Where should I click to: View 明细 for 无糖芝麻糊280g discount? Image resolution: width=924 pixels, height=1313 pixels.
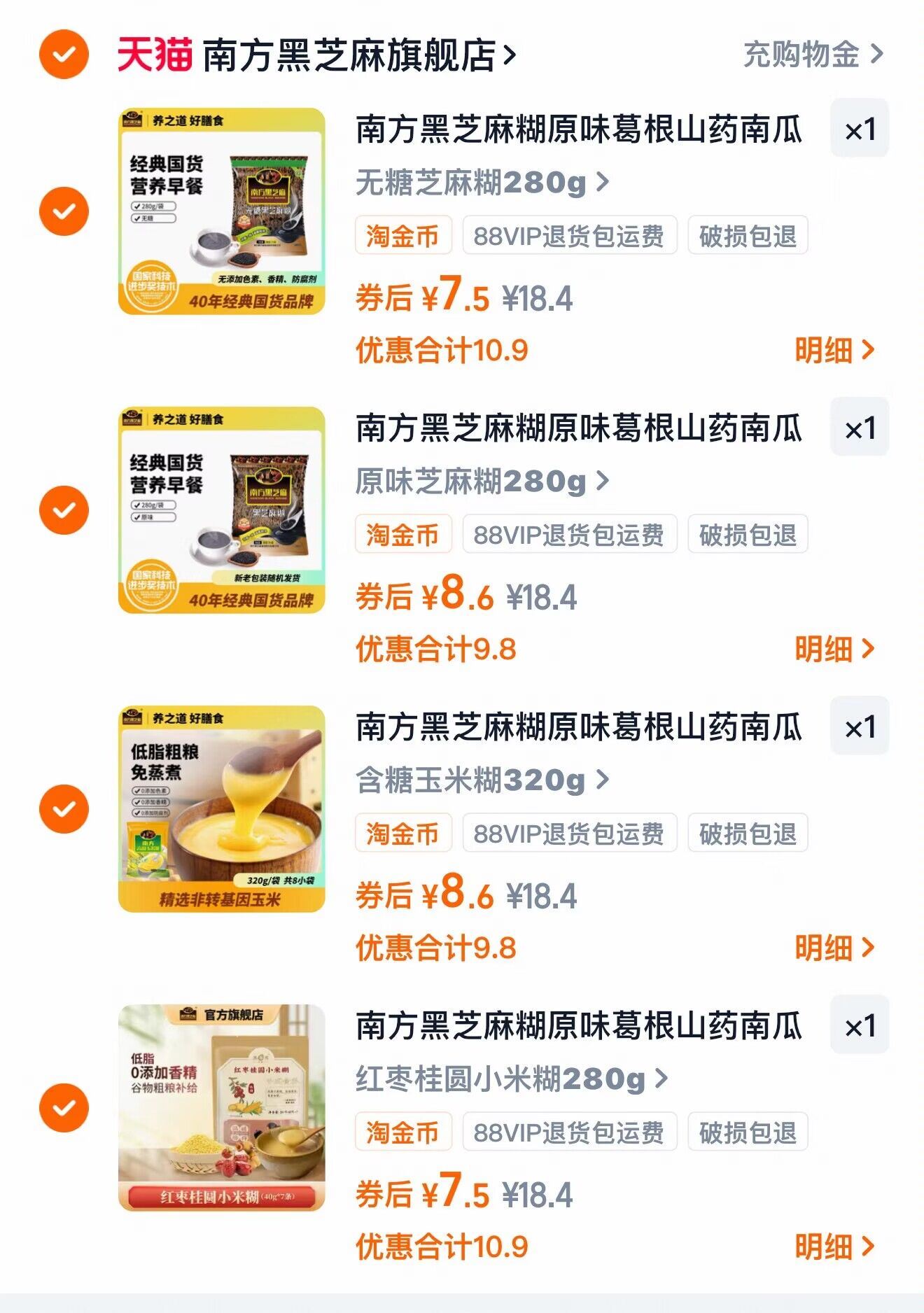tap(834, 350)
